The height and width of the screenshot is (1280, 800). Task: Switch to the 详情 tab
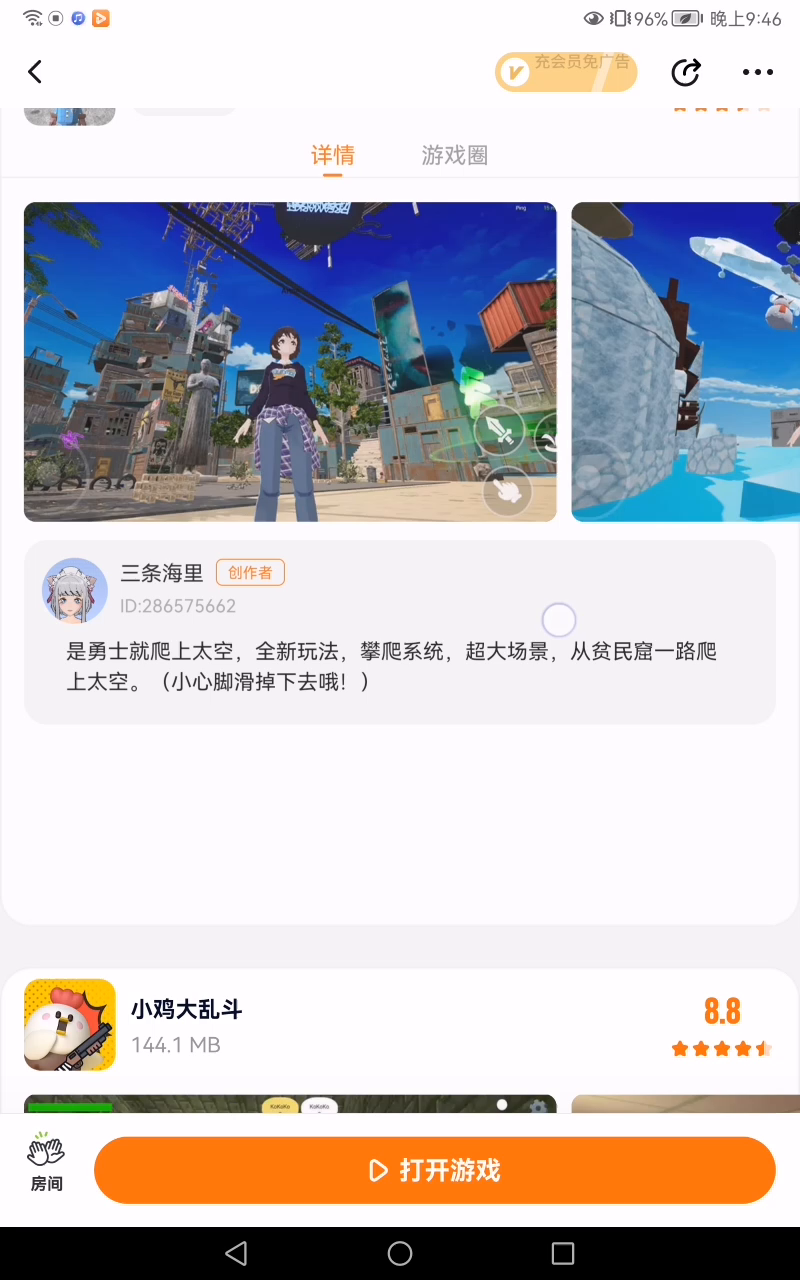coord(332,155)
